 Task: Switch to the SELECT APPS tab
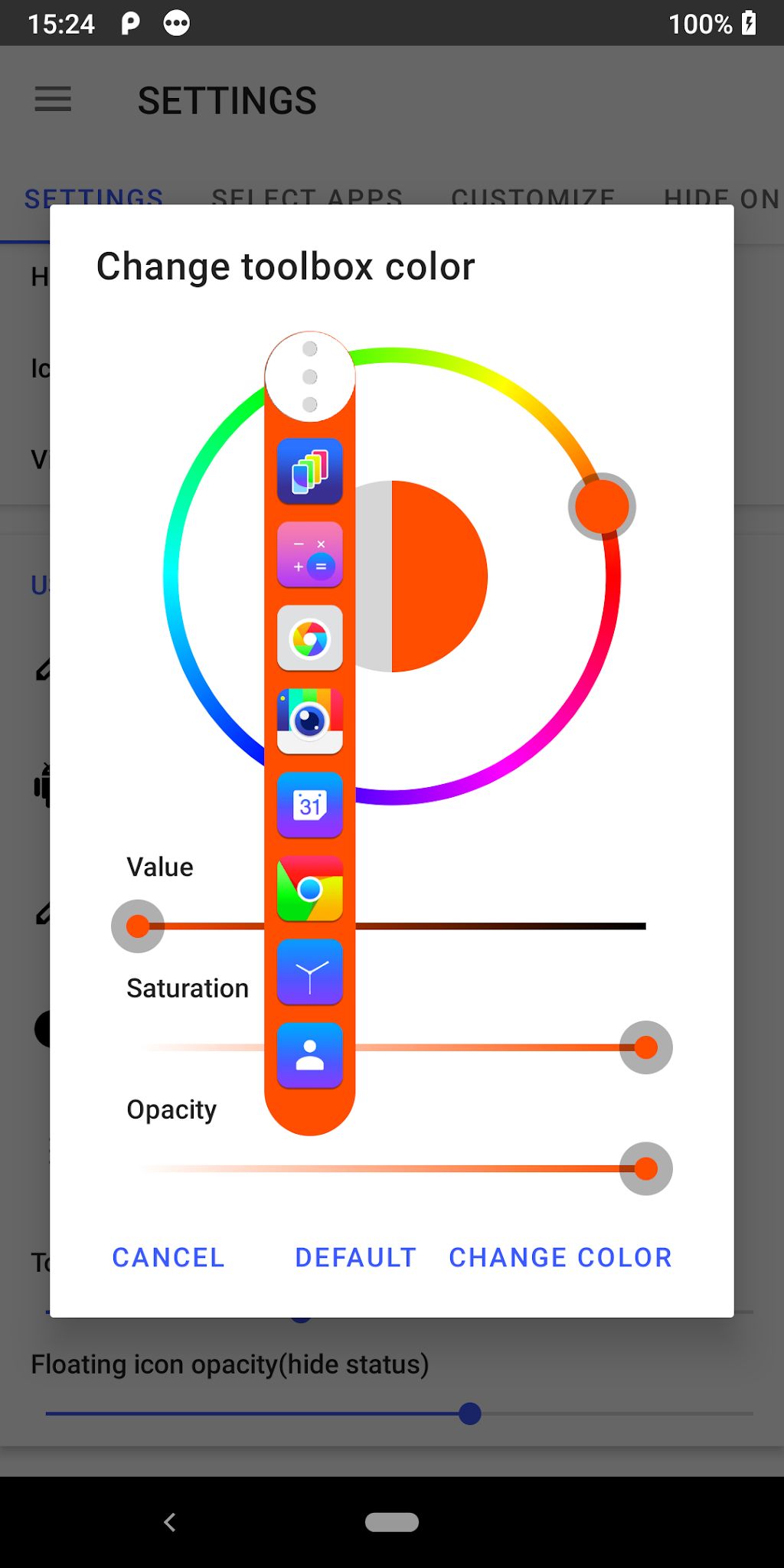click(x=307, y=198)
